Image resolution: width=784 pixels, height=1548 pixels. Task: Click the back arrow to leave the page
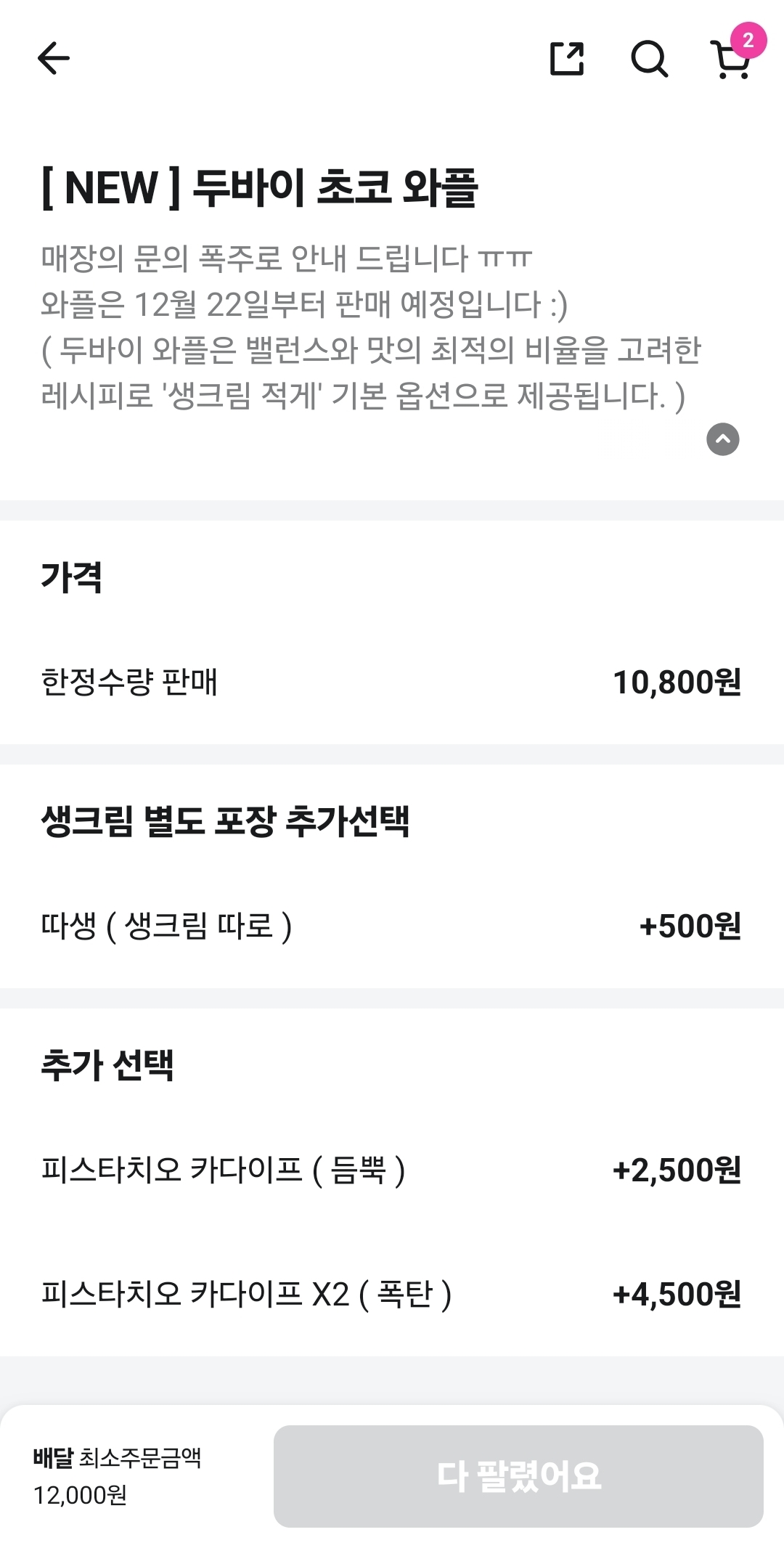[x=53, y=61]
